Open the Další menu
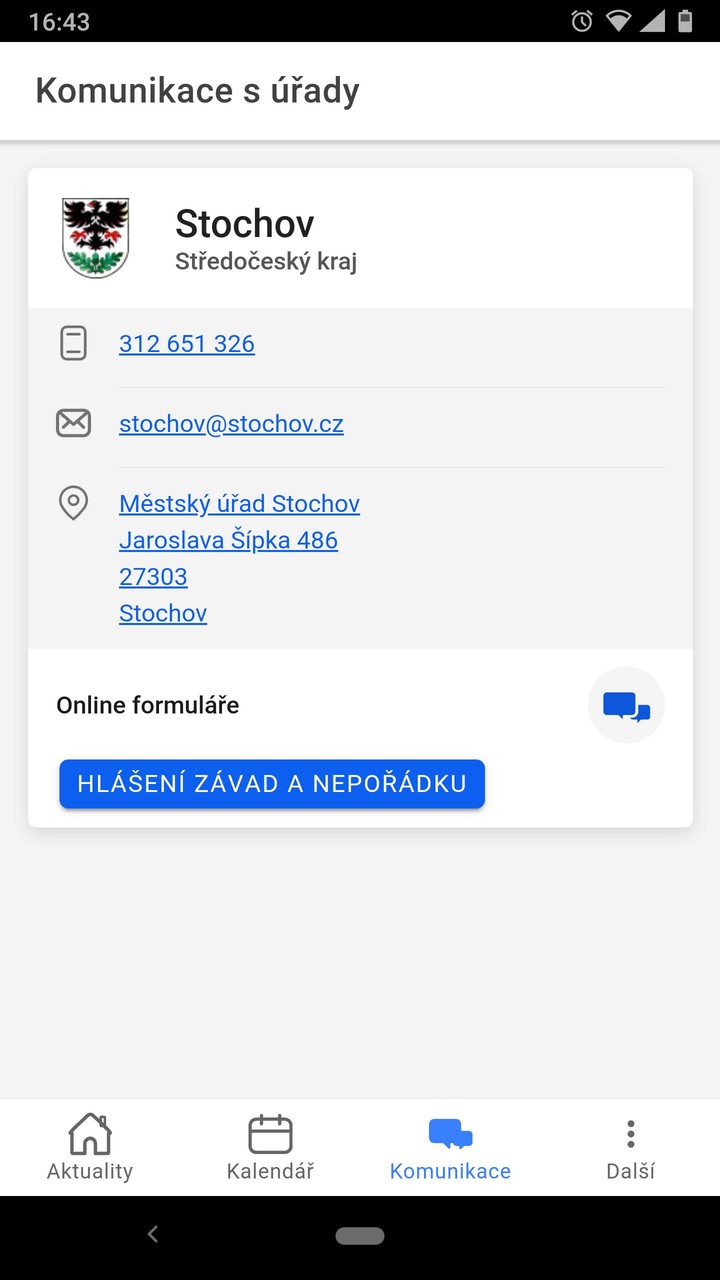The width and height of the screenshot is (720, 1280). (630, 1148)
